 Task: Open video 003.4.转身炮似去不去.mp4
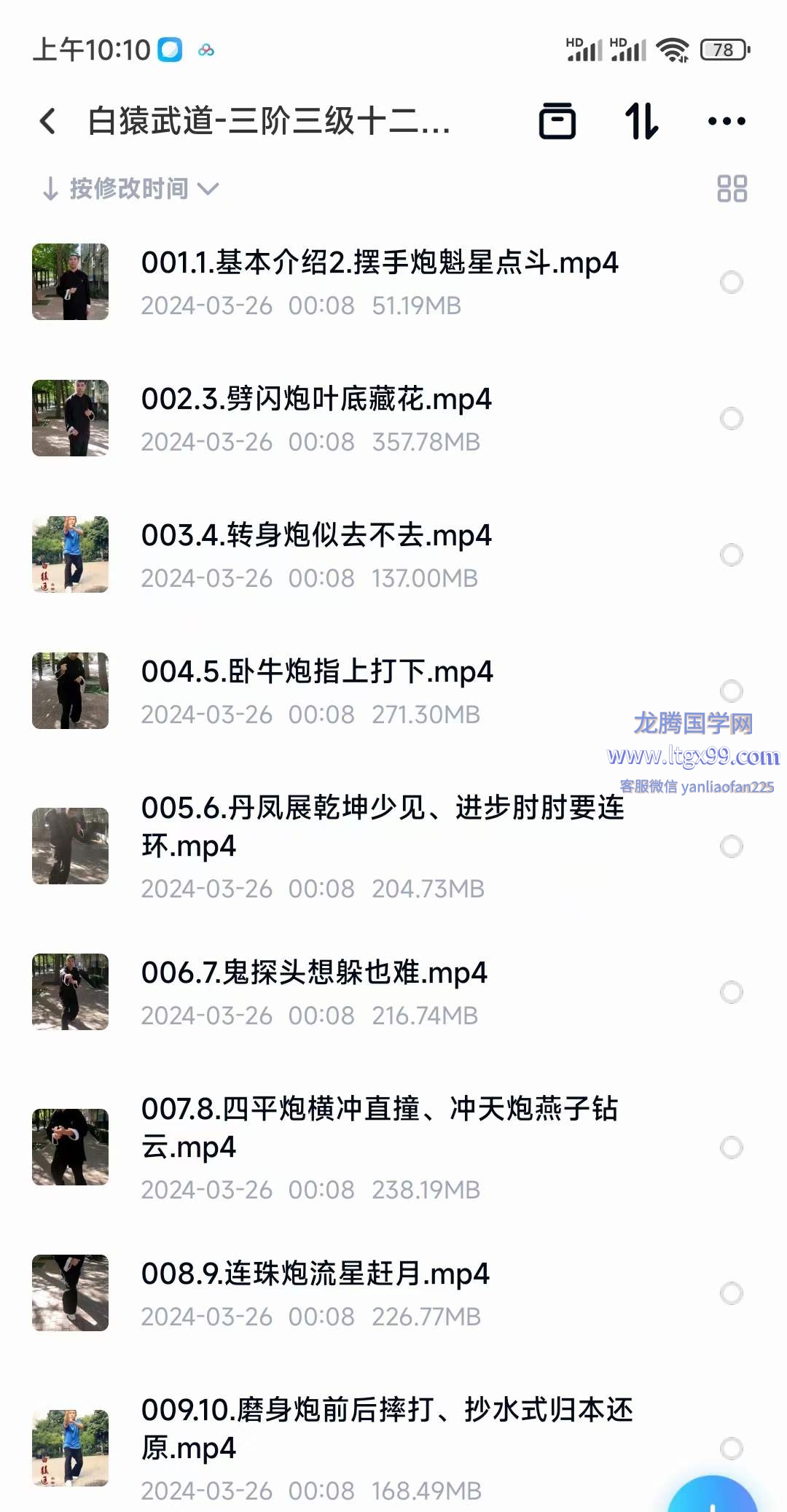(x=316, y=537)
